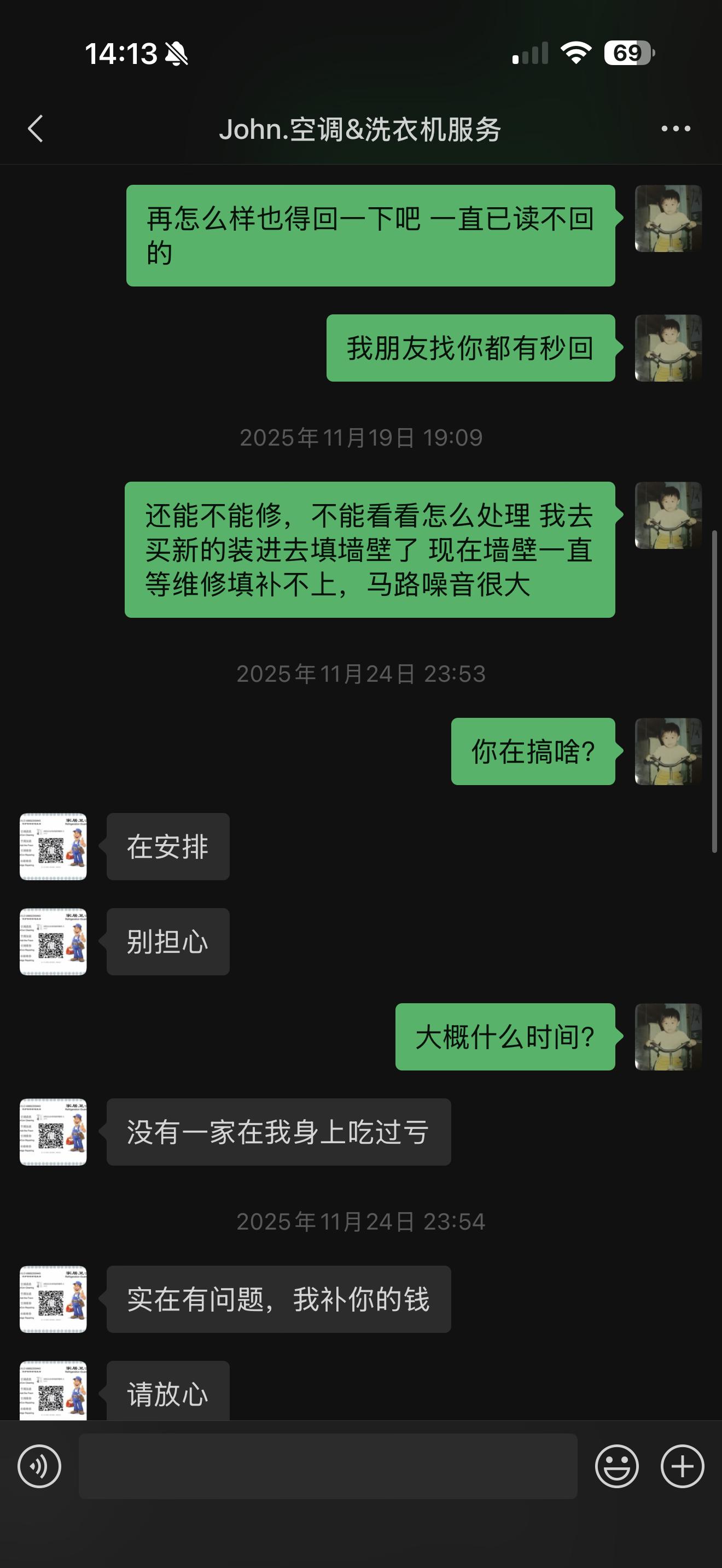Open the emoji sticker panel
The width and height of the screenshot is (722, 1568).
[x=616, y=1466]
